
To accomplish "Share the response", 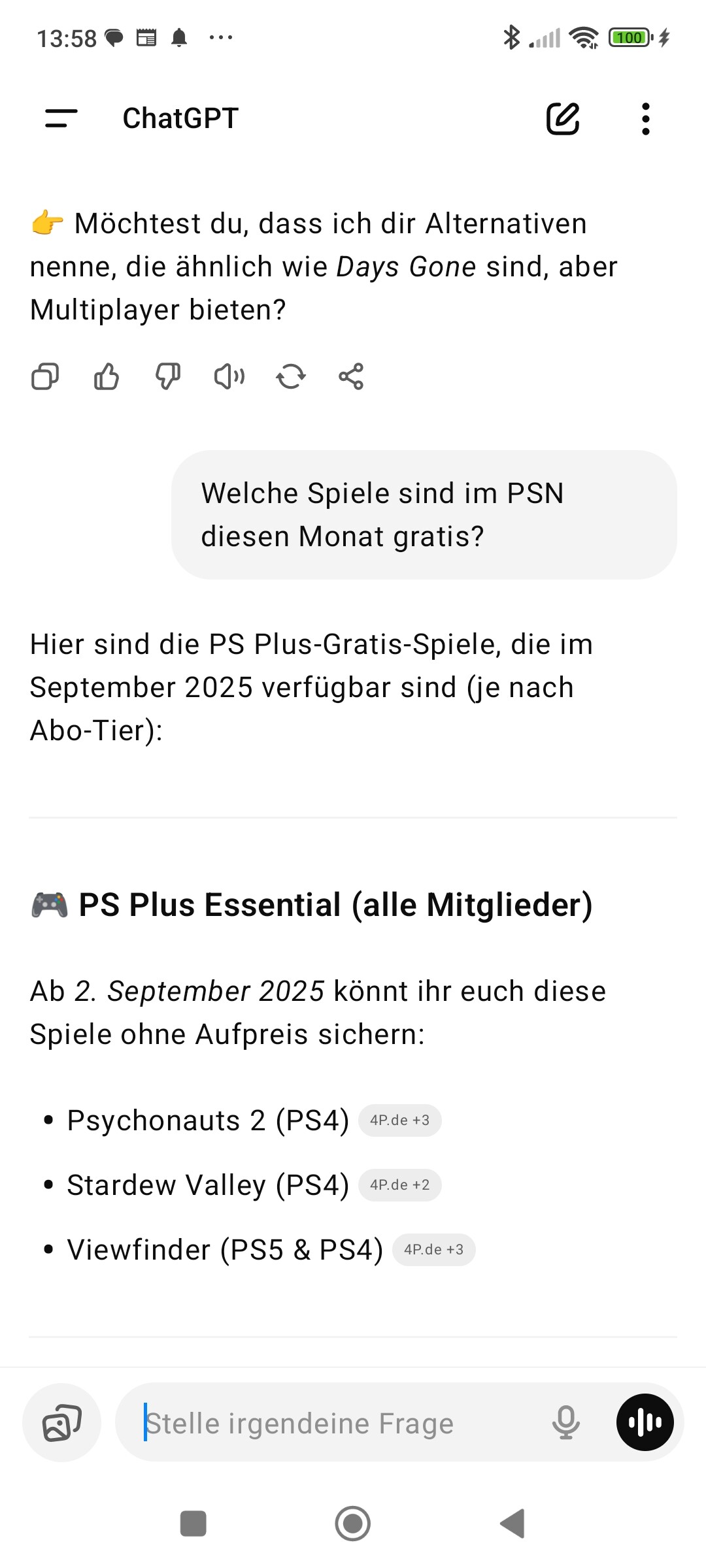I will (x=351, y=376).
